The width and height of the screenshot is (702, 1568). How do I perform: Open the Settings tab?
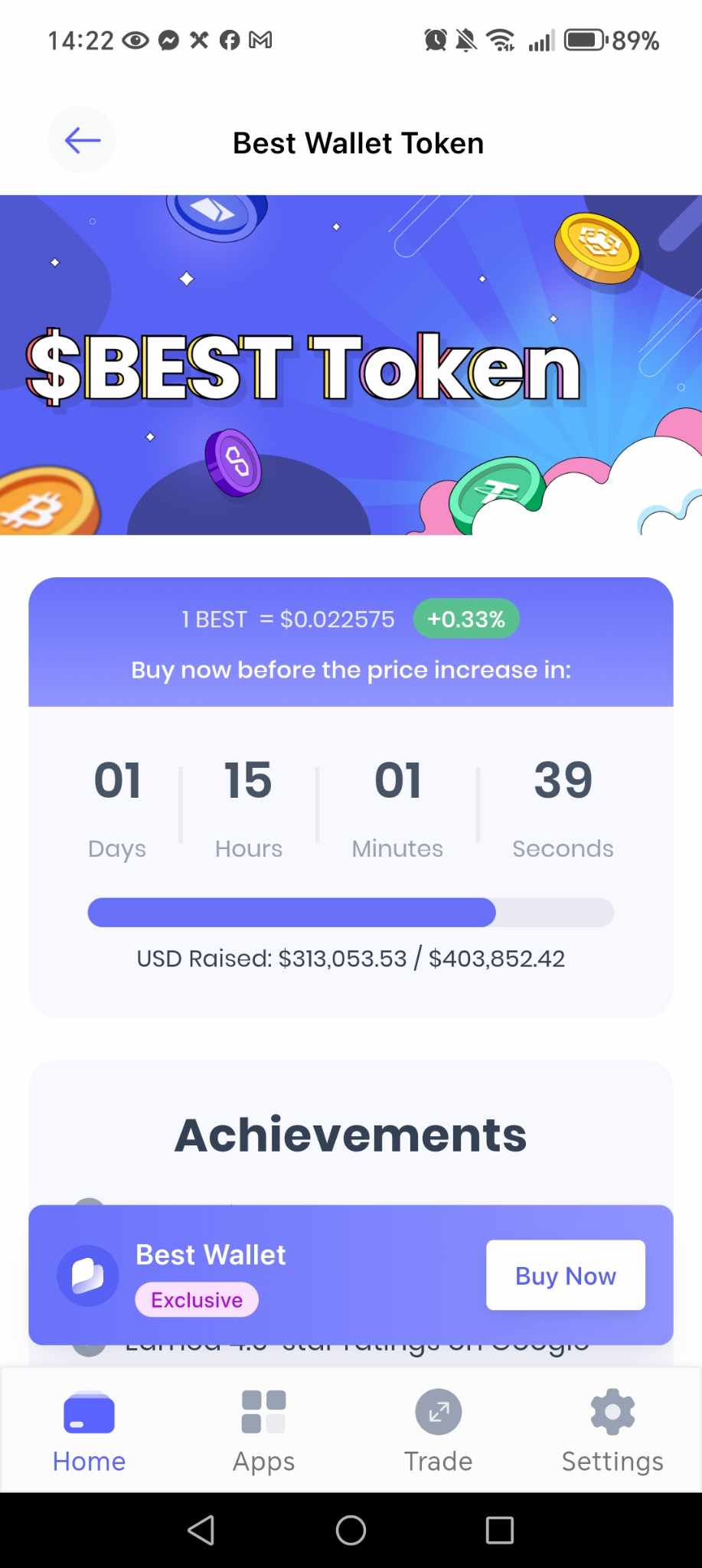point(612,1431)
